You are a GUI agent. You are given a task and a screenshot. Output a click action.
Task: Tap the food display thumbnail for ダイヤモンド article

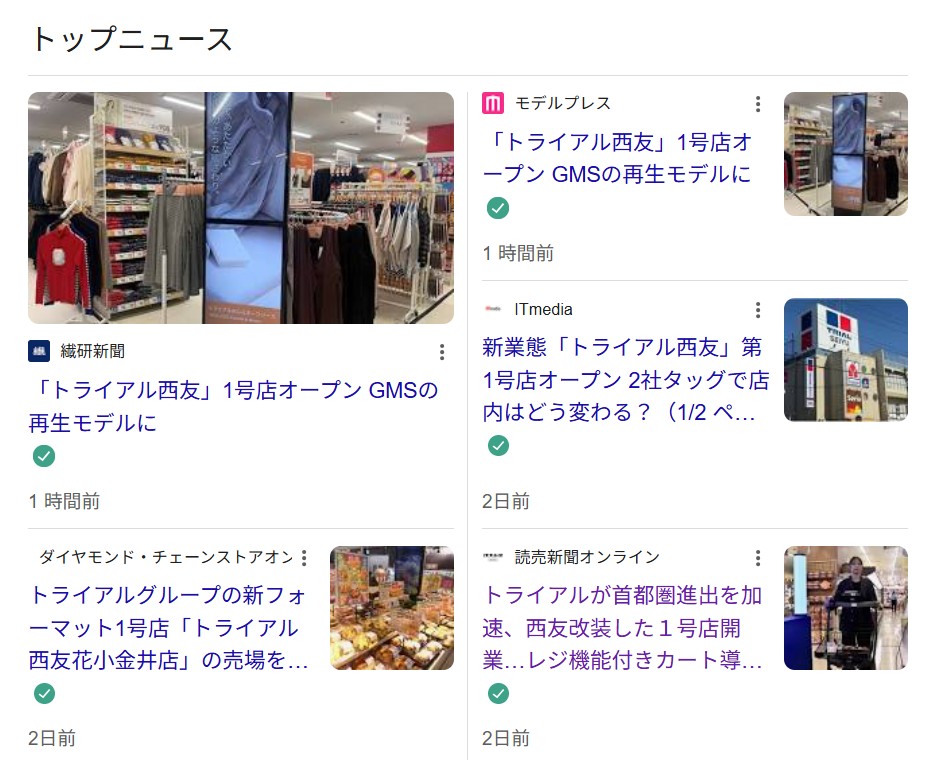392,608
